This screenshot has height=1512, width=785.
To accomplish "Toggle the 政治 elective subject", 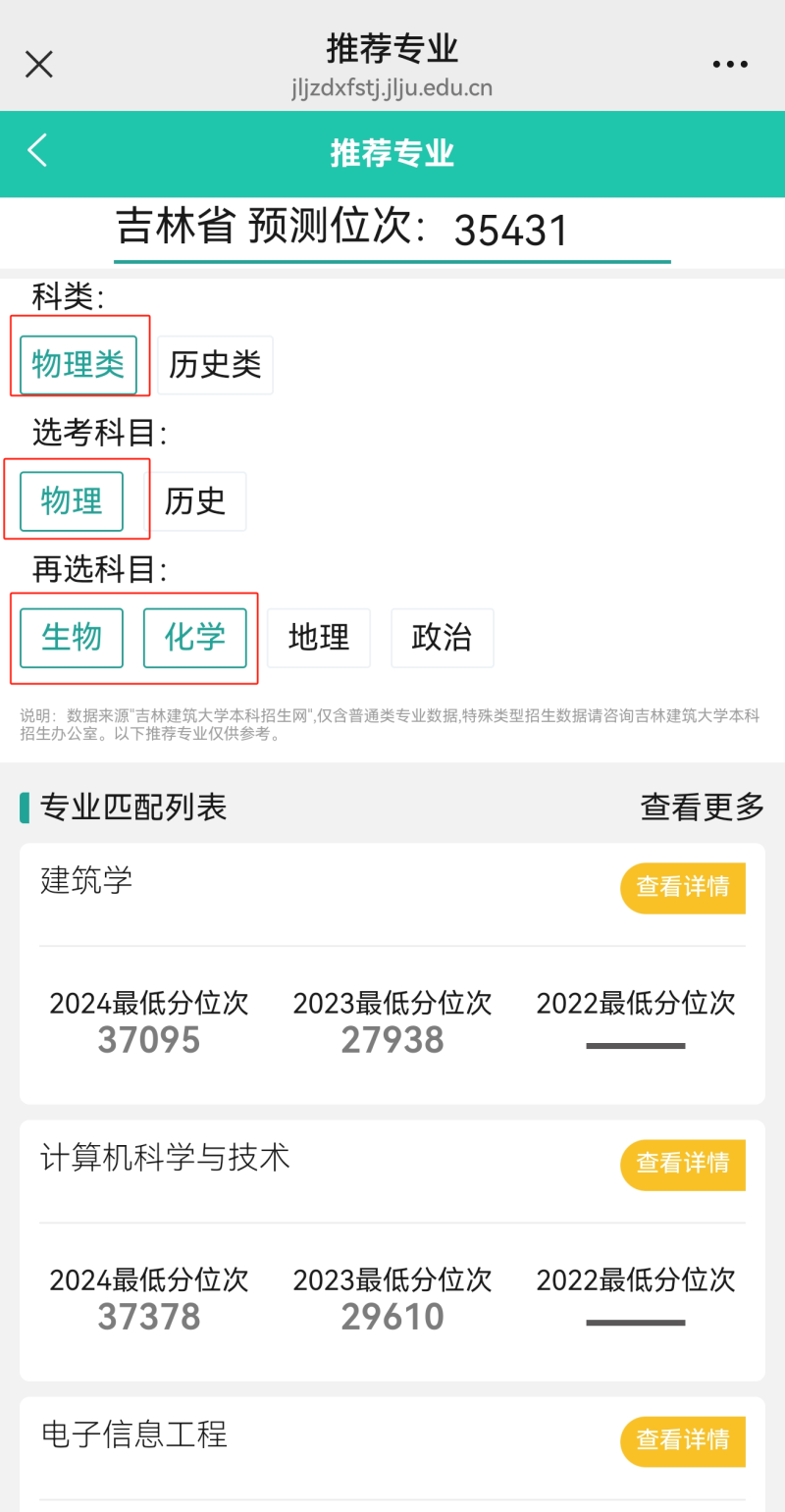I will [x=443, y=638].
